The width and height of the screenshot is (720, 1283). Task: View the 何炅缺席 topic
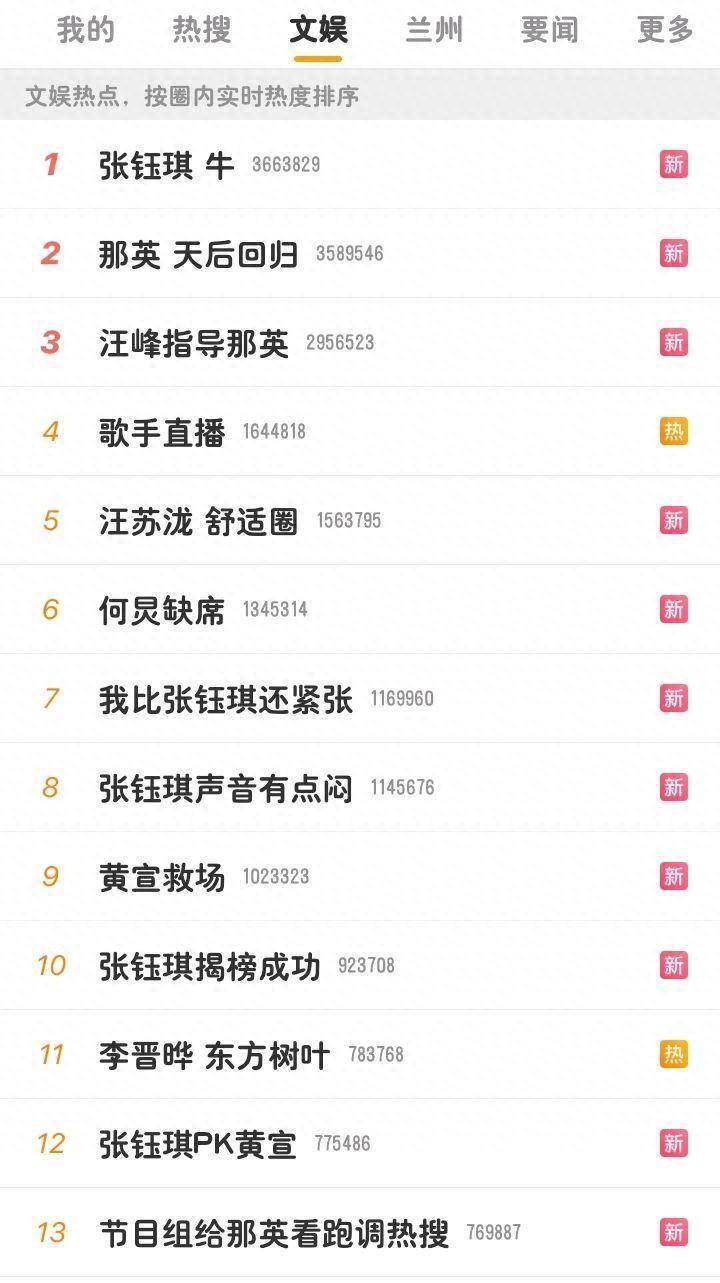[162, 610]
